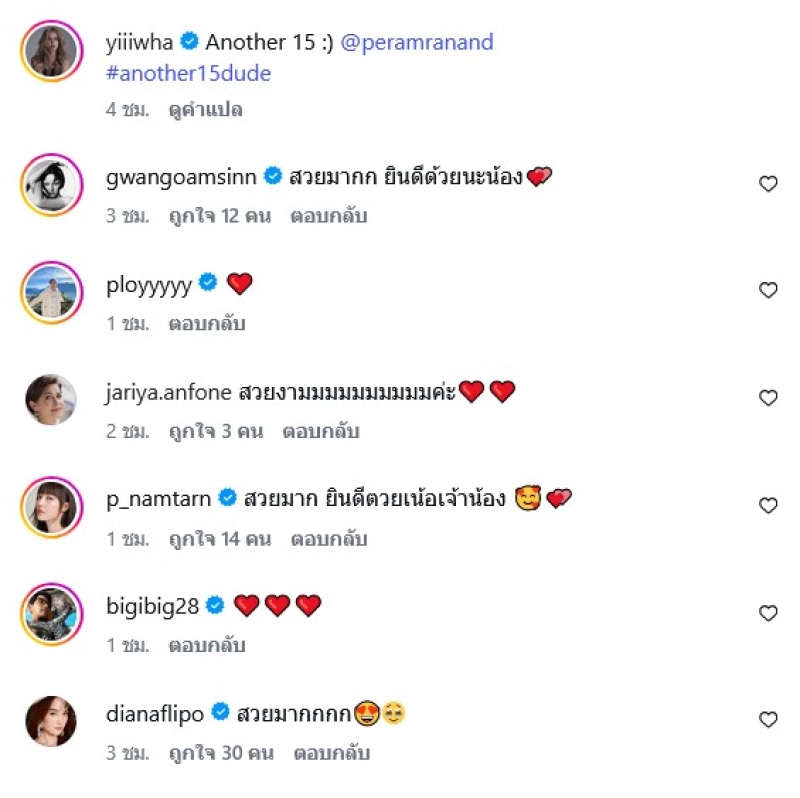
Task: Like bigibig28's comment
Action: (x=768, y=612)
